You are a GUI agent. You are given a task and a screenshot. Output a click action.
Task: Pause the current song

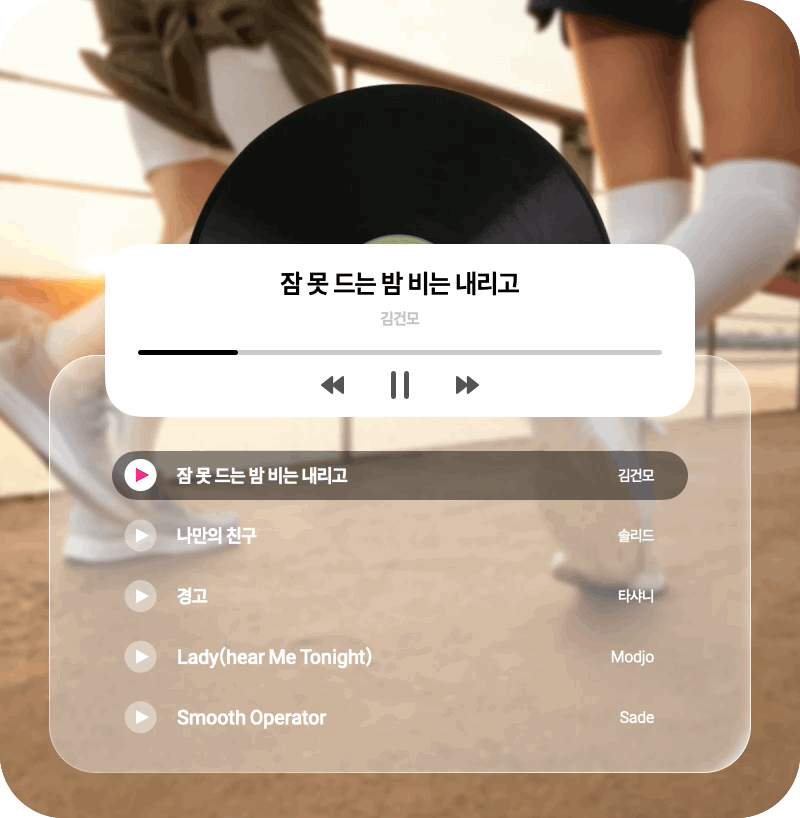[400, 385]
